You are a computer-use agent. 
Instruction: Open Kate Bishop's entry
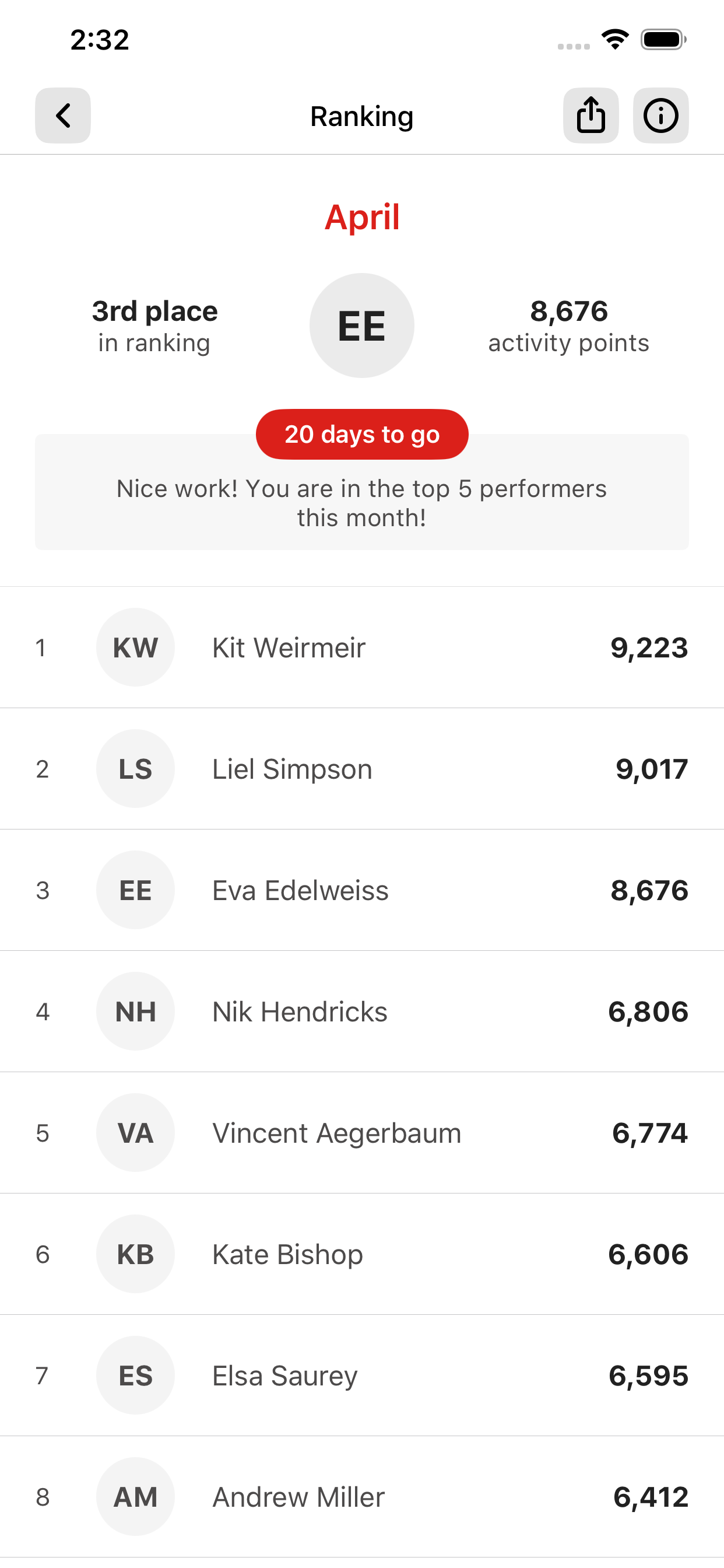pos(362,1254)
